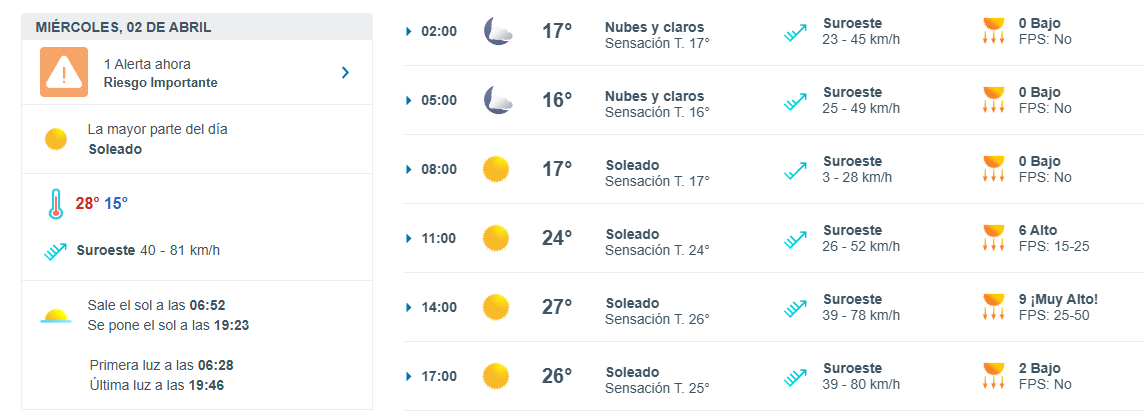Expand the 14:00 hourly forecast row
Screen dimensions: 1144x411
pos(409,307)
